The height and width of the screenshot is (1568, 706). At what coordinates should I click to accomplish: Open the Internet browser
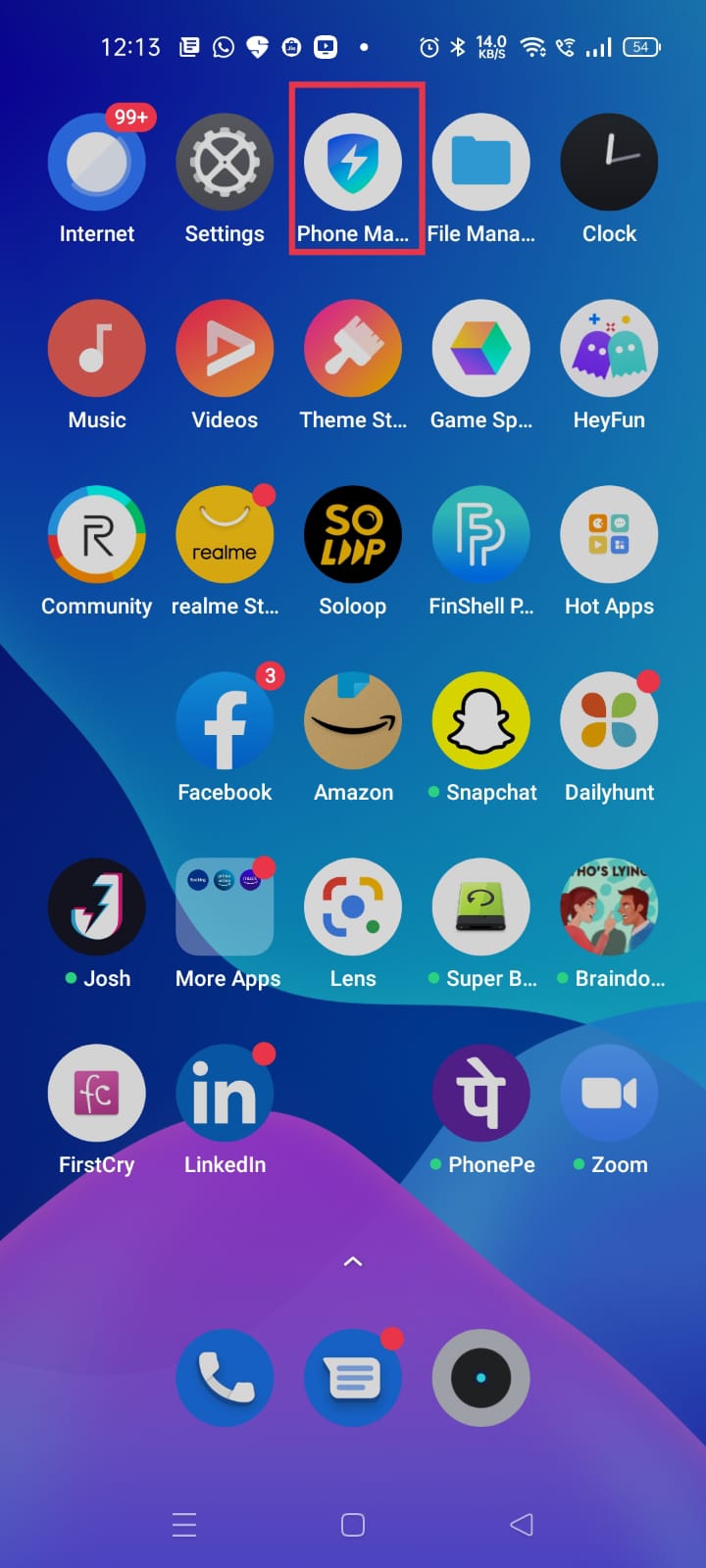[97, 163]
